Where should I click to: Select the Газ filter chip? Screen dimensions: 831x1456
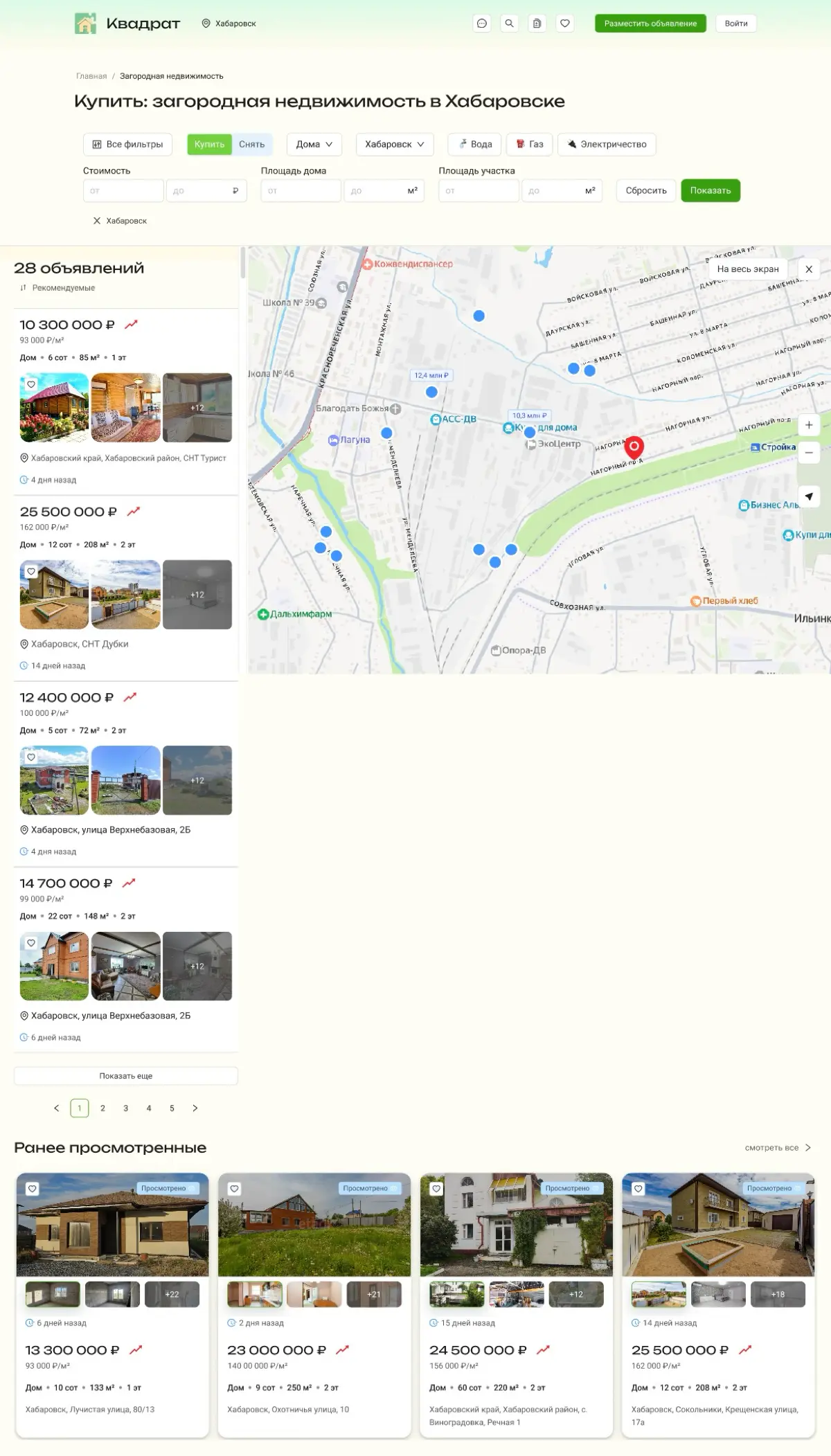[x=530, y=144]
